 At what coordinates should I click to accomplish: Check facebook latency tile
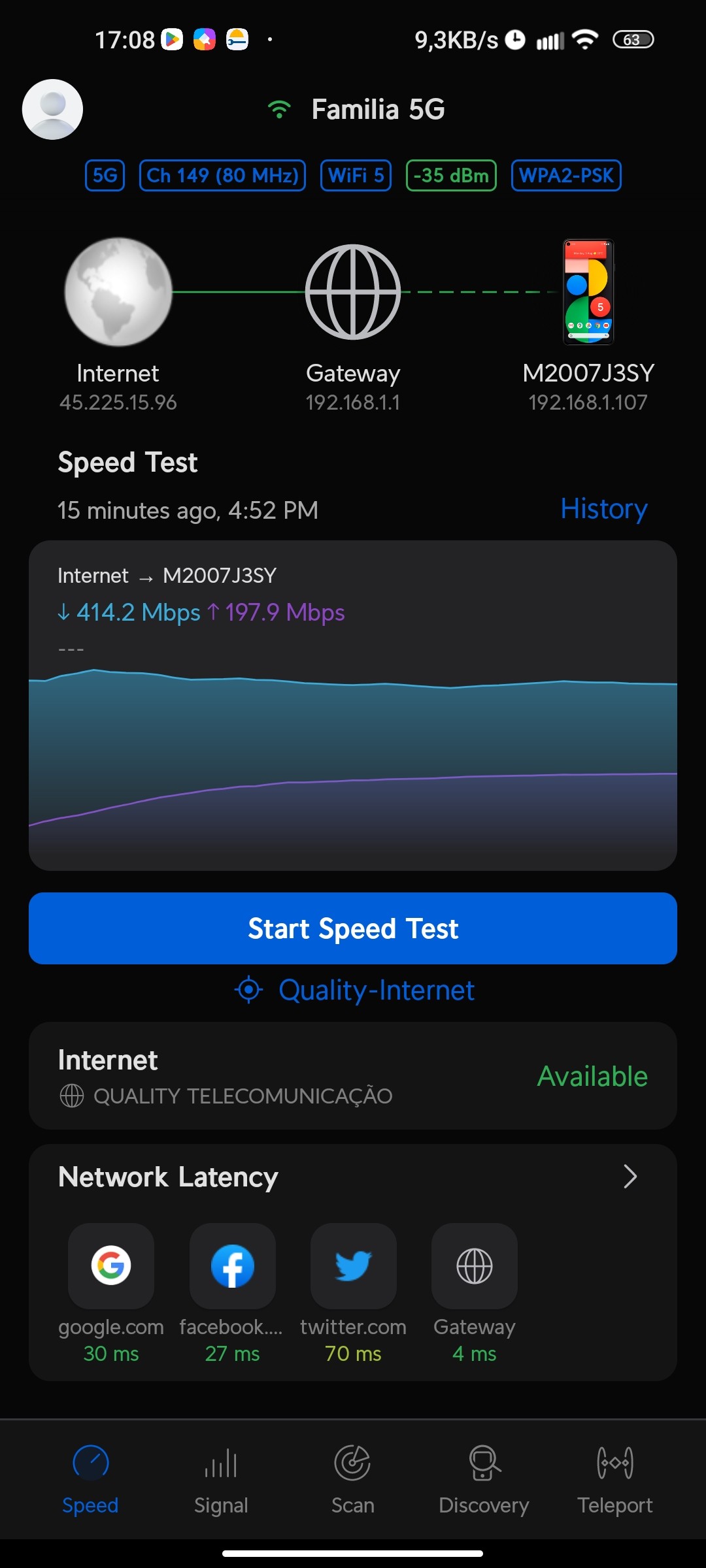coord(232,1266)
